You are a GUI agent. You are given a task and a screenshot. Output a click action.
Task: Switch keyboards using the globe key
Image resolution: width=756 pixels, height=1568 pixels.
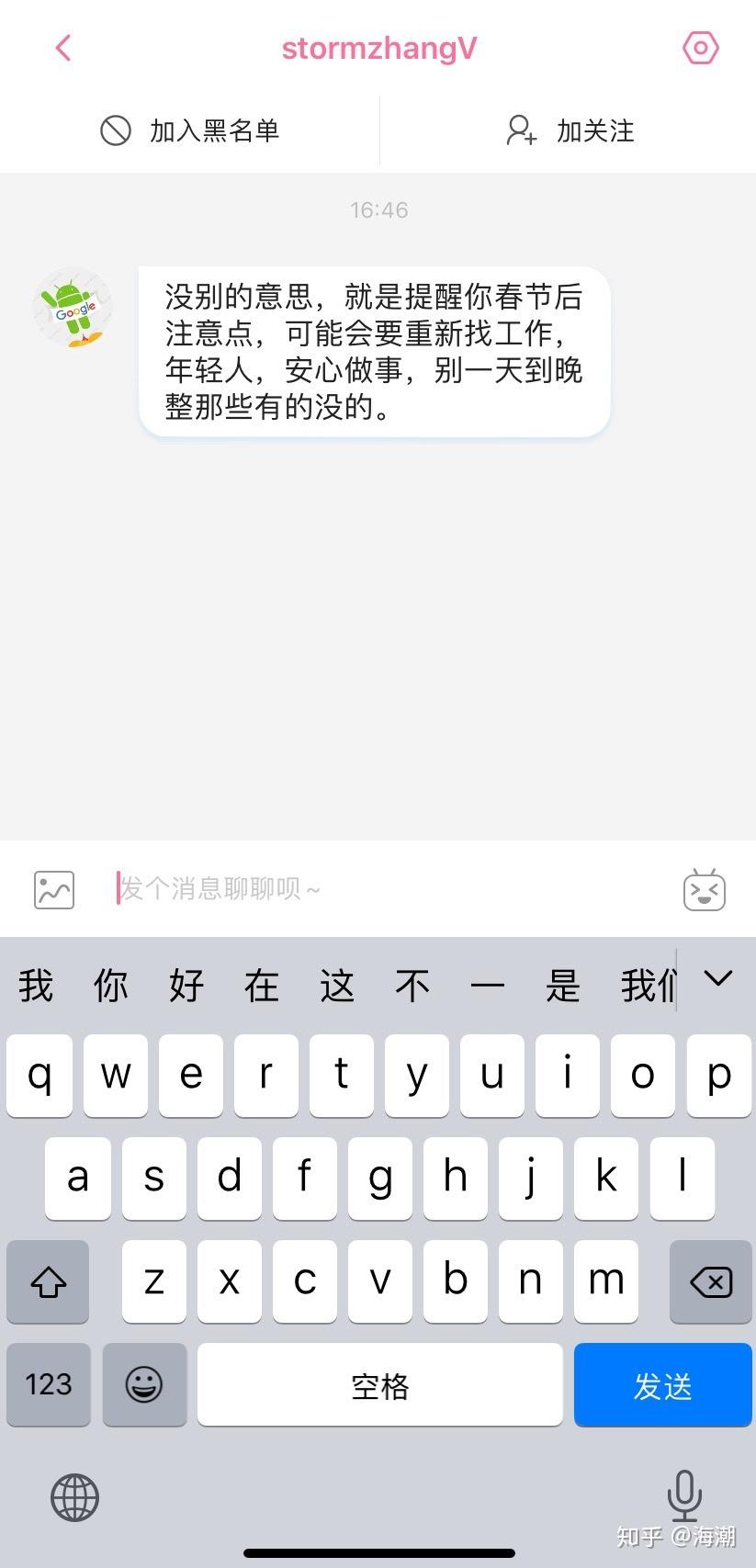pos(73,1497)
